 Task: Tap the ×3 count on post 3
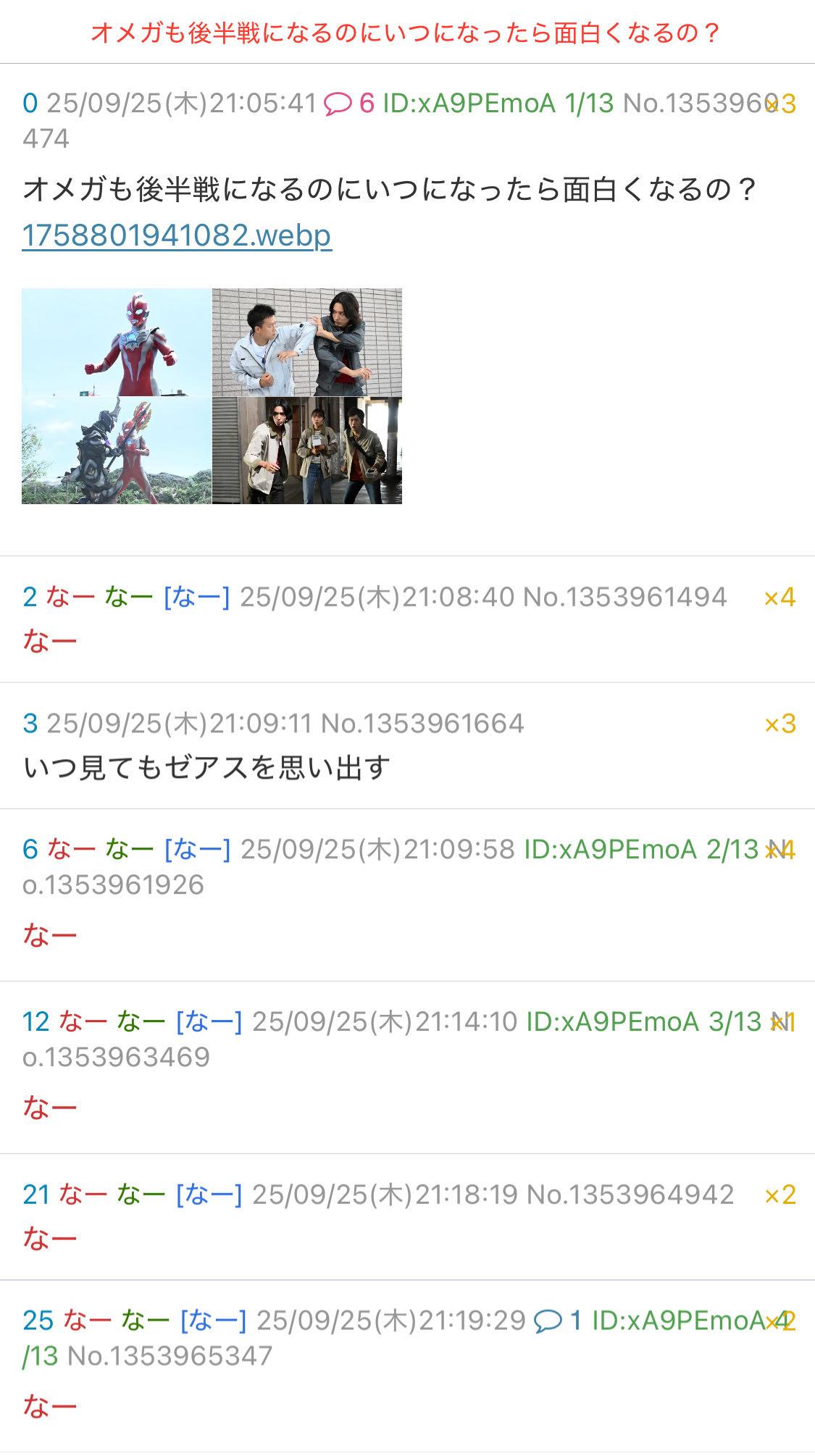[x=780, y=723]
